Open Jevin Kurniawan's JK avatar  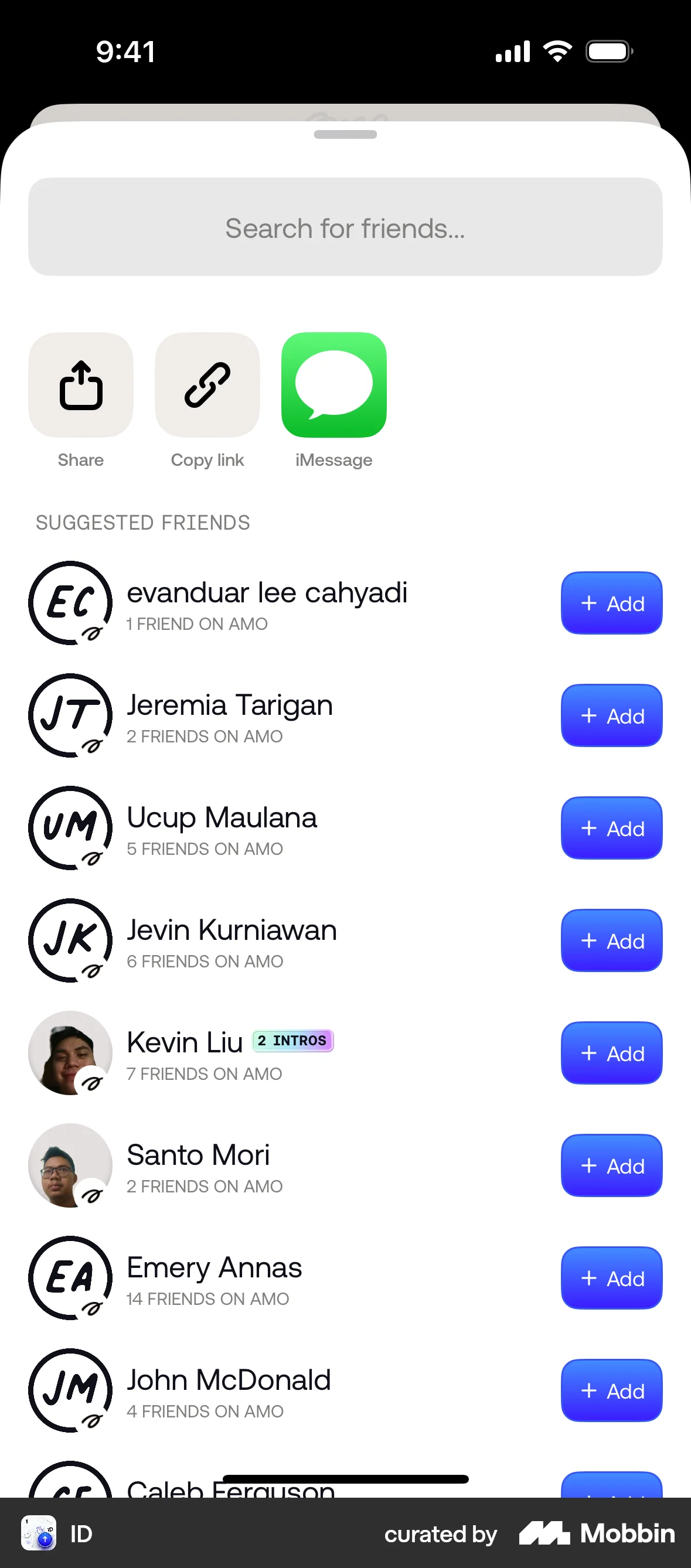(x=70, y=940)
